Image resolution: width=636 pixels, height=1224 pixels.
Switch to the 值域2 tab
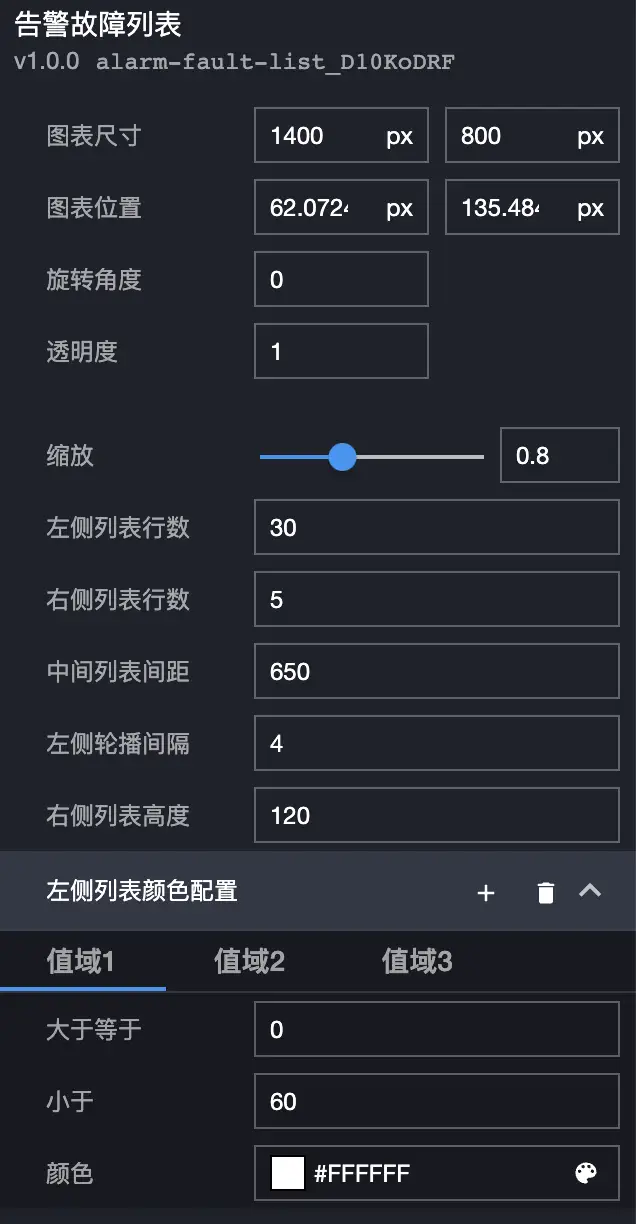point(249,962)
